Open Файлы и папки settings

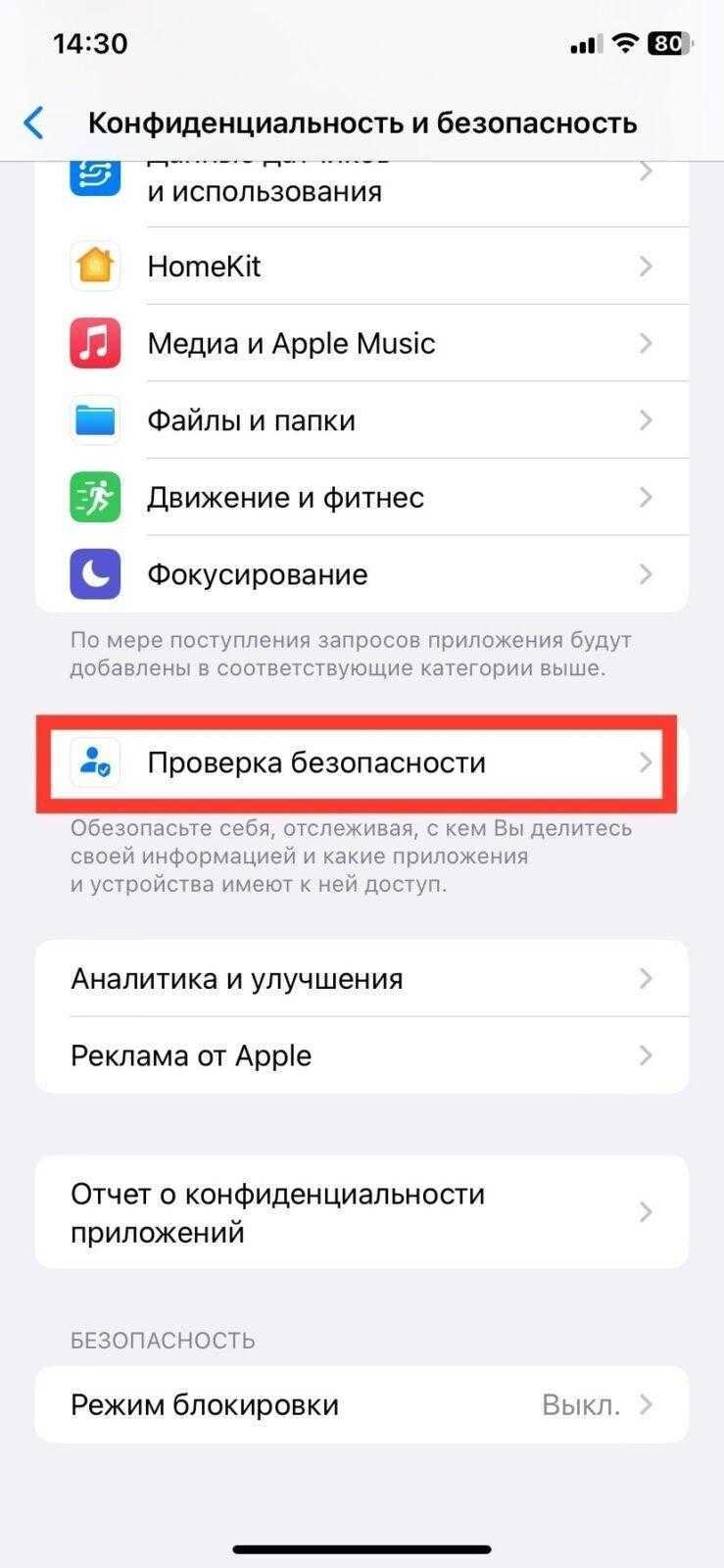coord(362,420)
